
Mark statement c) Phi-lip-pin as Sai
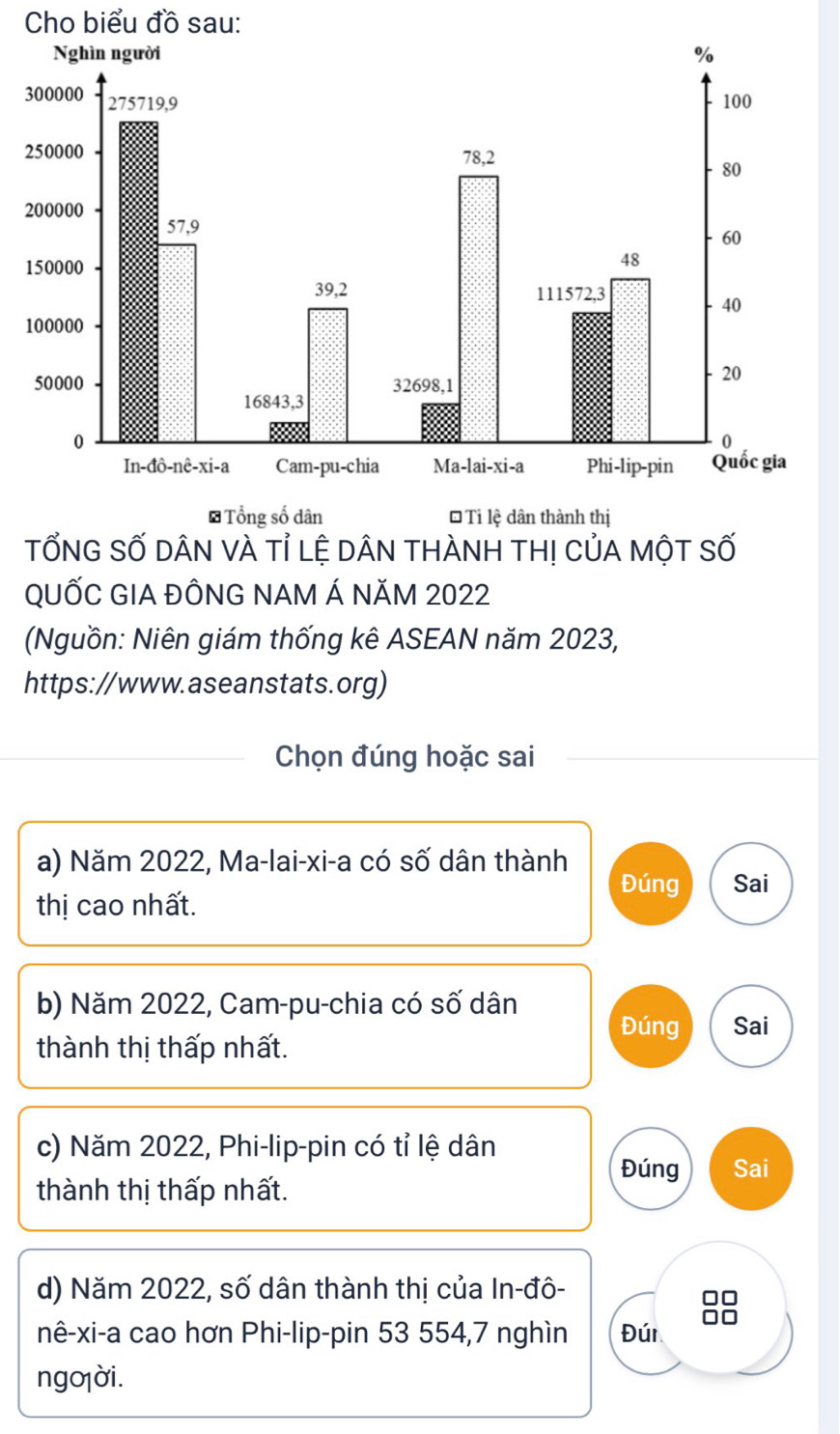click(x=750, y=1168)
